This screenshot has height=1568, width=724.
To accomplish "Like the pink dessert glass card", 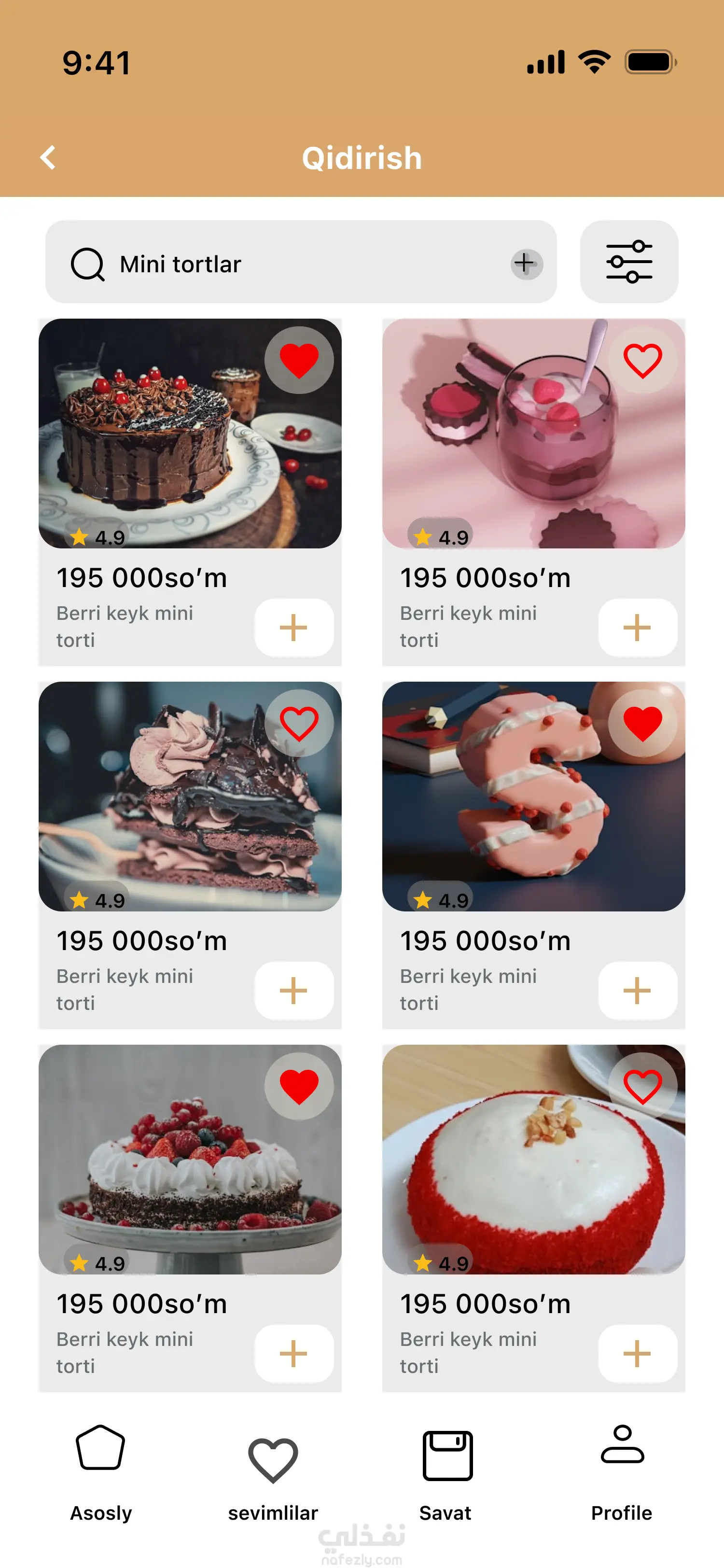I will point(642,360).
